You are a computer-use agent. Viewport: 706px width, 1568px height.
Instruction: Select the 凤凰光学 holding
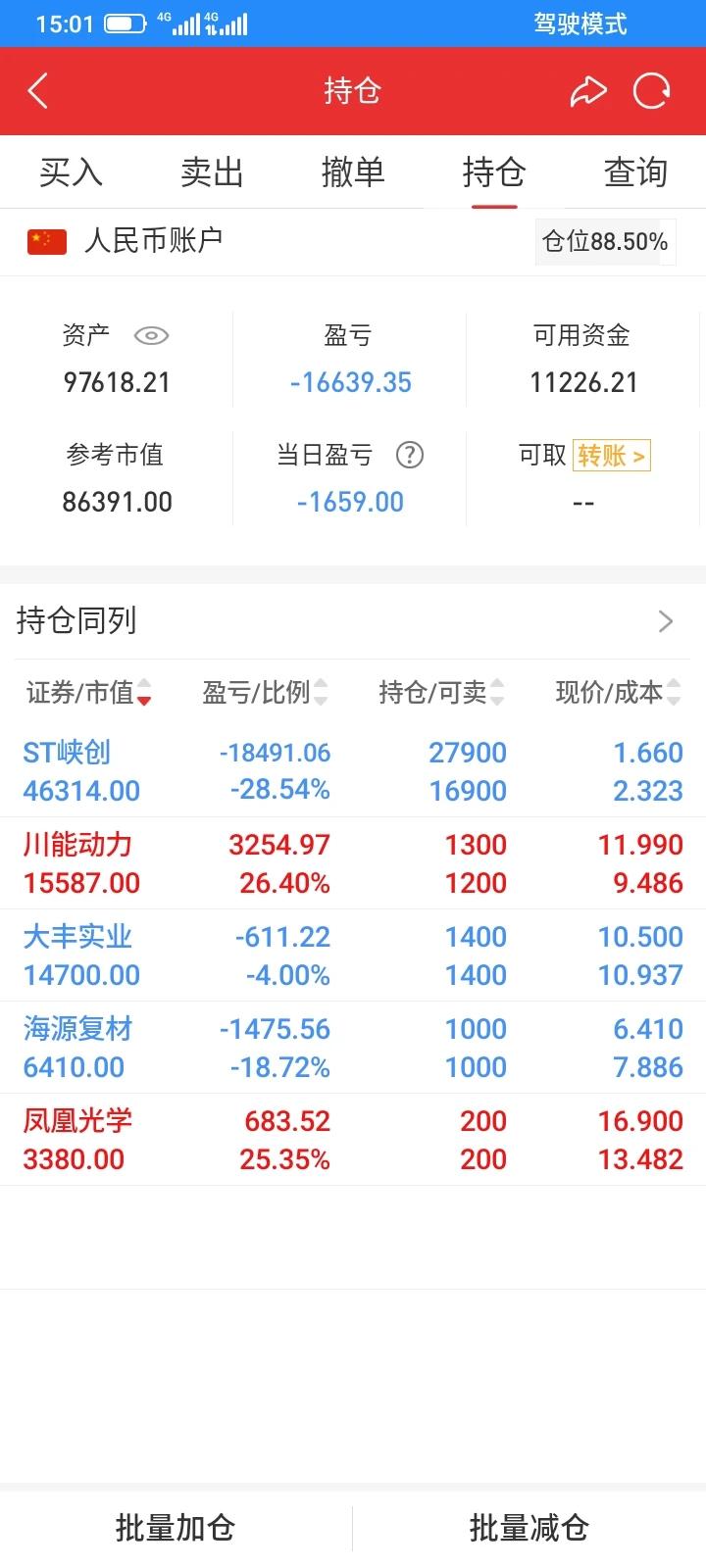(x=353, y=1140)
